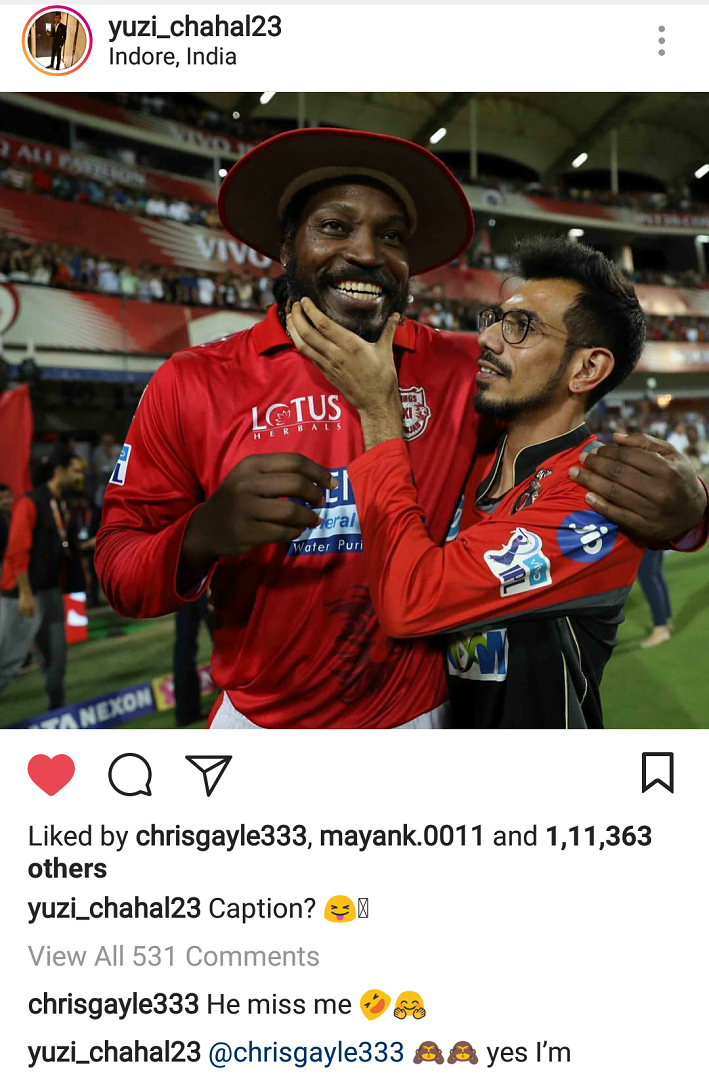Screen dimensions: 709x1080
Task: Tap the red heart to unlike the post
Action: (51, 775)
